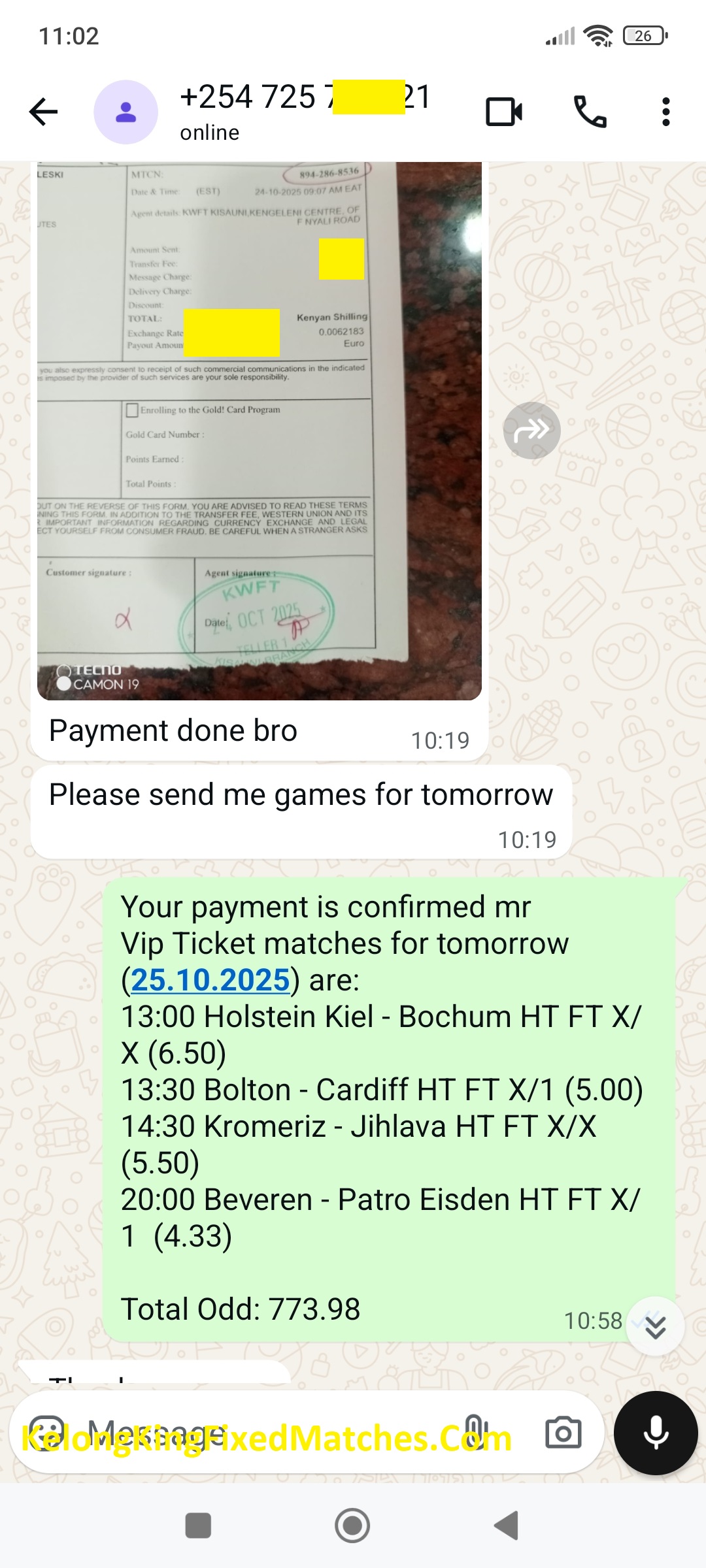The image size is (706, 1568).
Task: Open the 25.10.2025 date link
Action: tap(210, 980)
